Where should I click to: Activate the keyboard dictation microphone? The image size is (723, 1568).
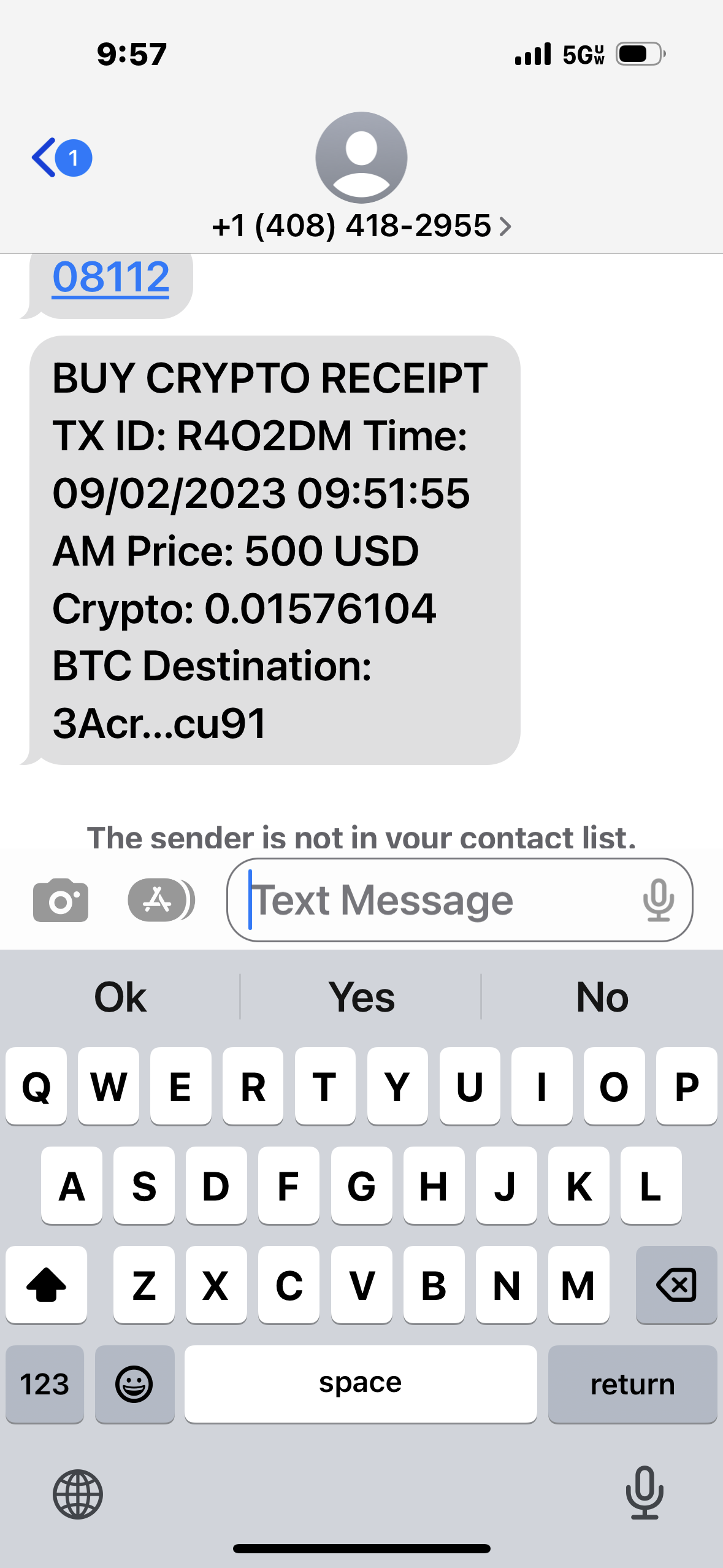point(644,1493)
